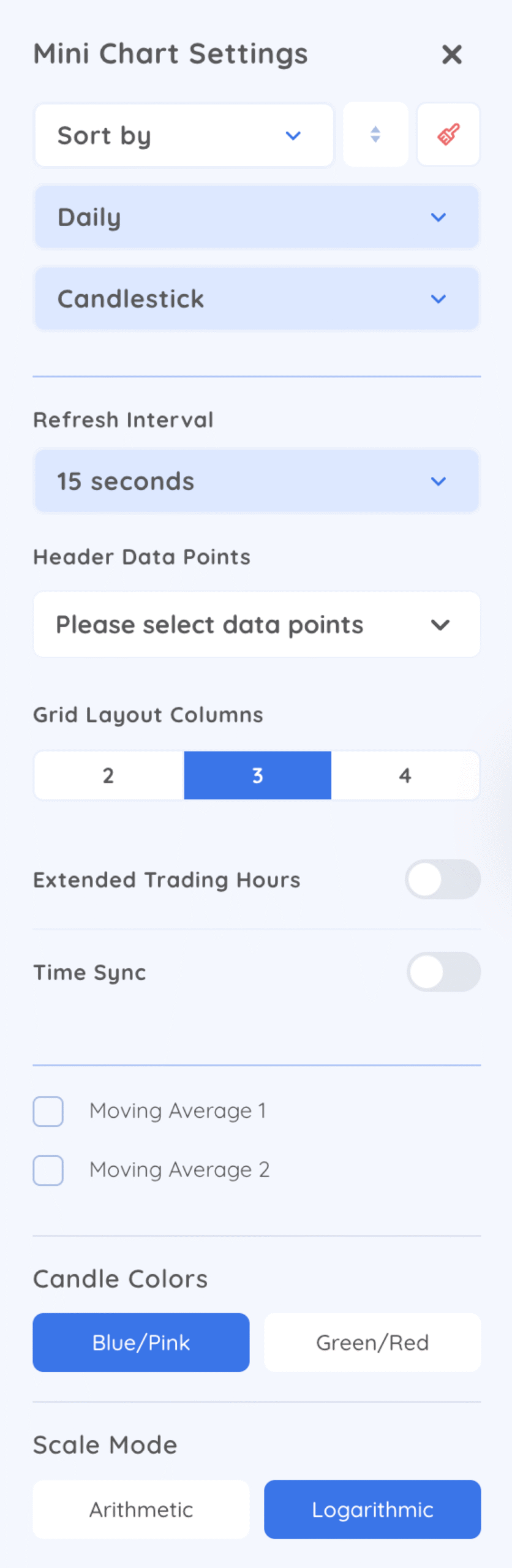512x1568 pixels.
Task: Select 3 grid layout columns
Action: [257, 775]
